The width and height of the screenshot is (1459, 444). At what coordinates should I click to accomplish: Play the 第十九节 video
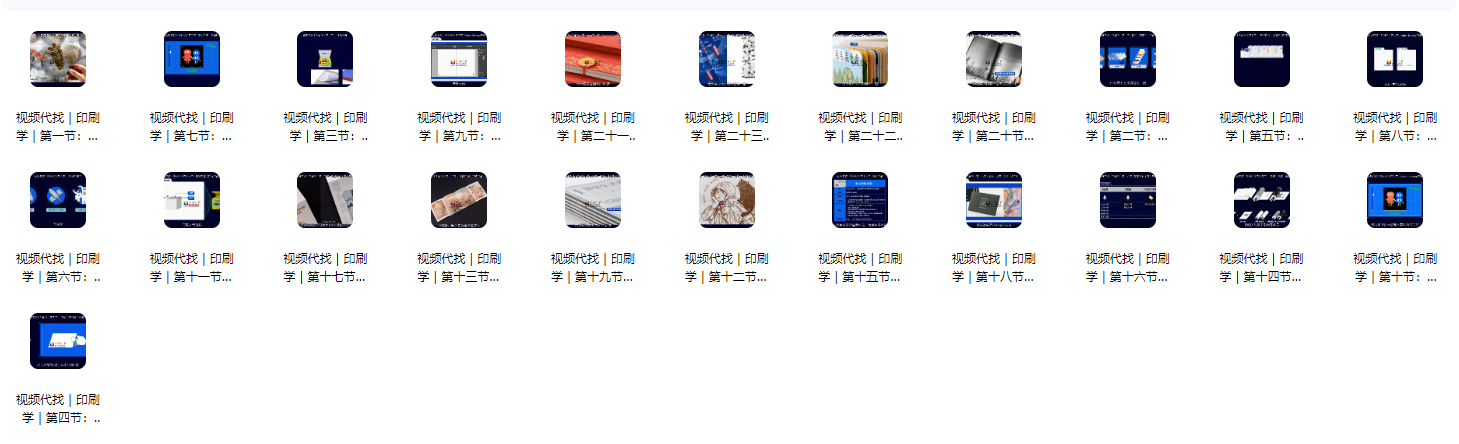593,200
